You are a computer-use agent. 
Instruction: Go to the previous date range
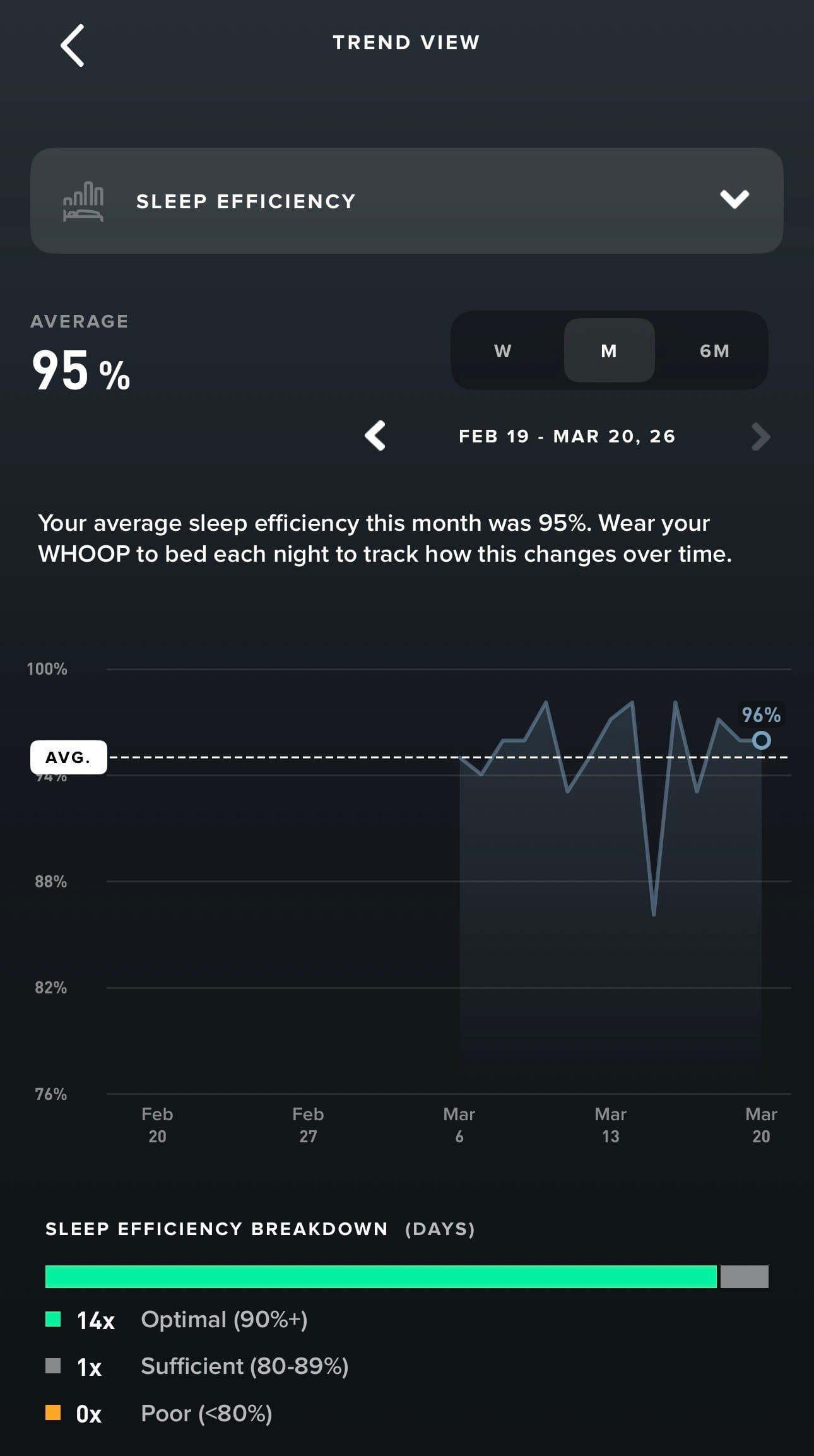pyautogui.click(x=375, y=435)
